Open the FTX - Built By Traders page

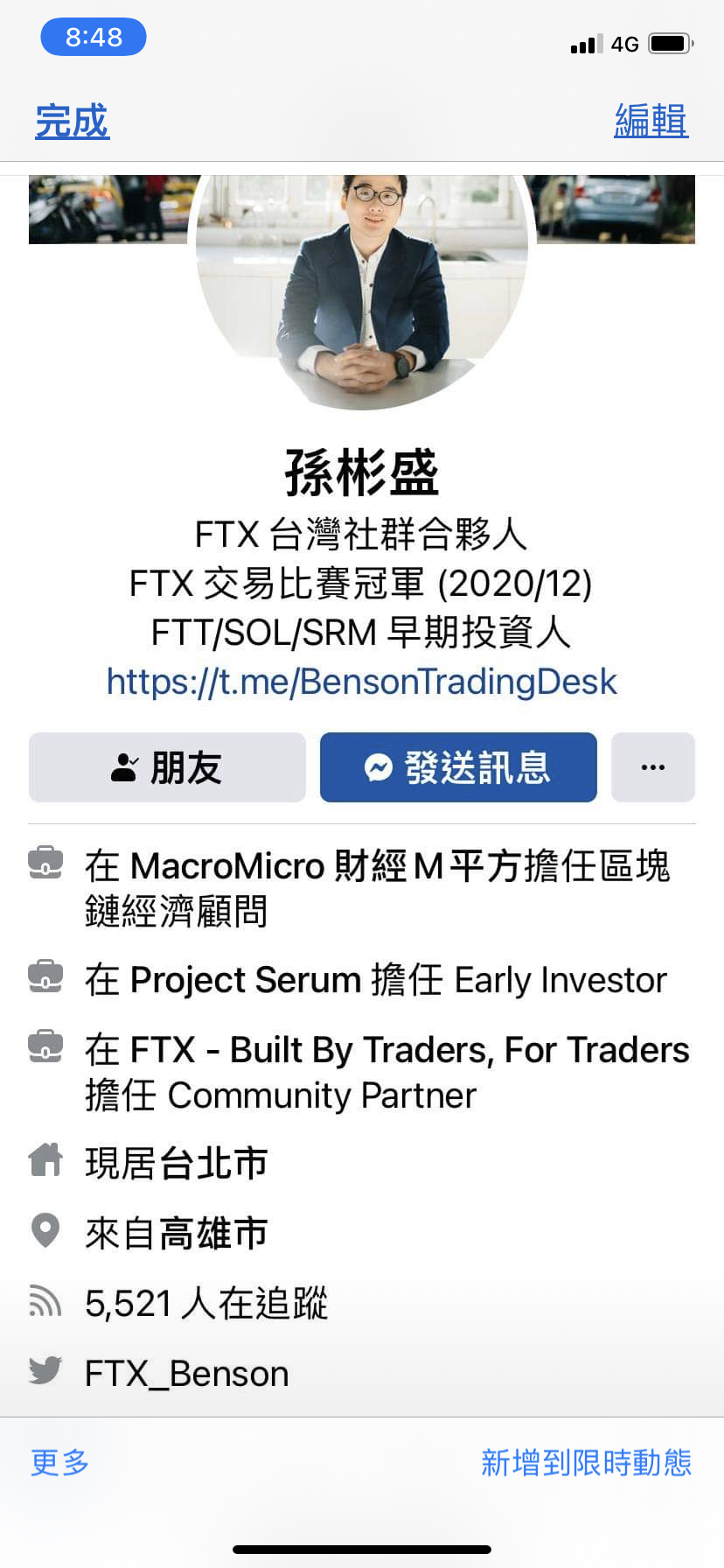[x=459, y=1049]
